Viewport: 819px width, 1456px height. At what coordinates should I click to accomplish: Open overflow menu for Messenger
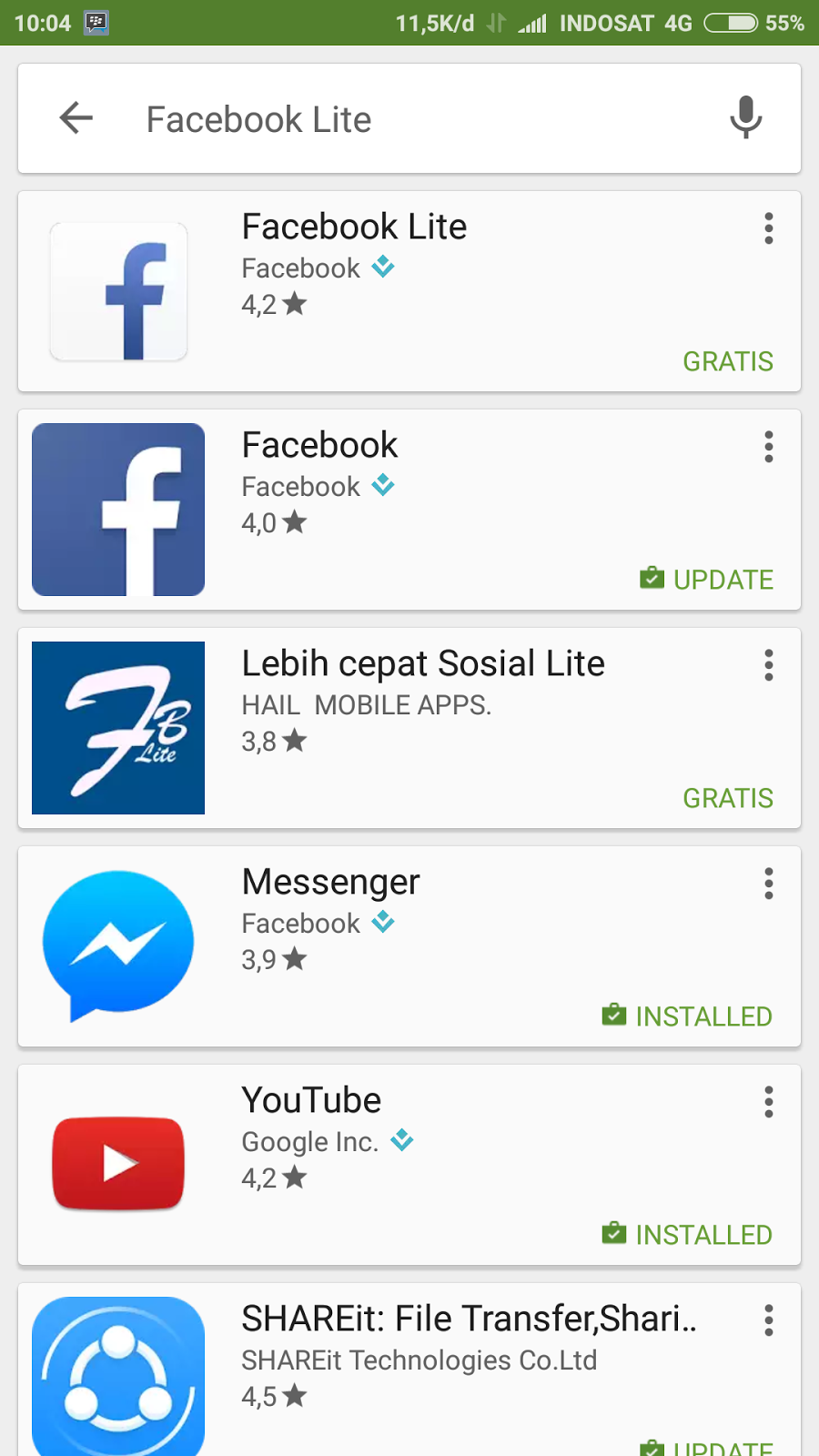point(769,884)
